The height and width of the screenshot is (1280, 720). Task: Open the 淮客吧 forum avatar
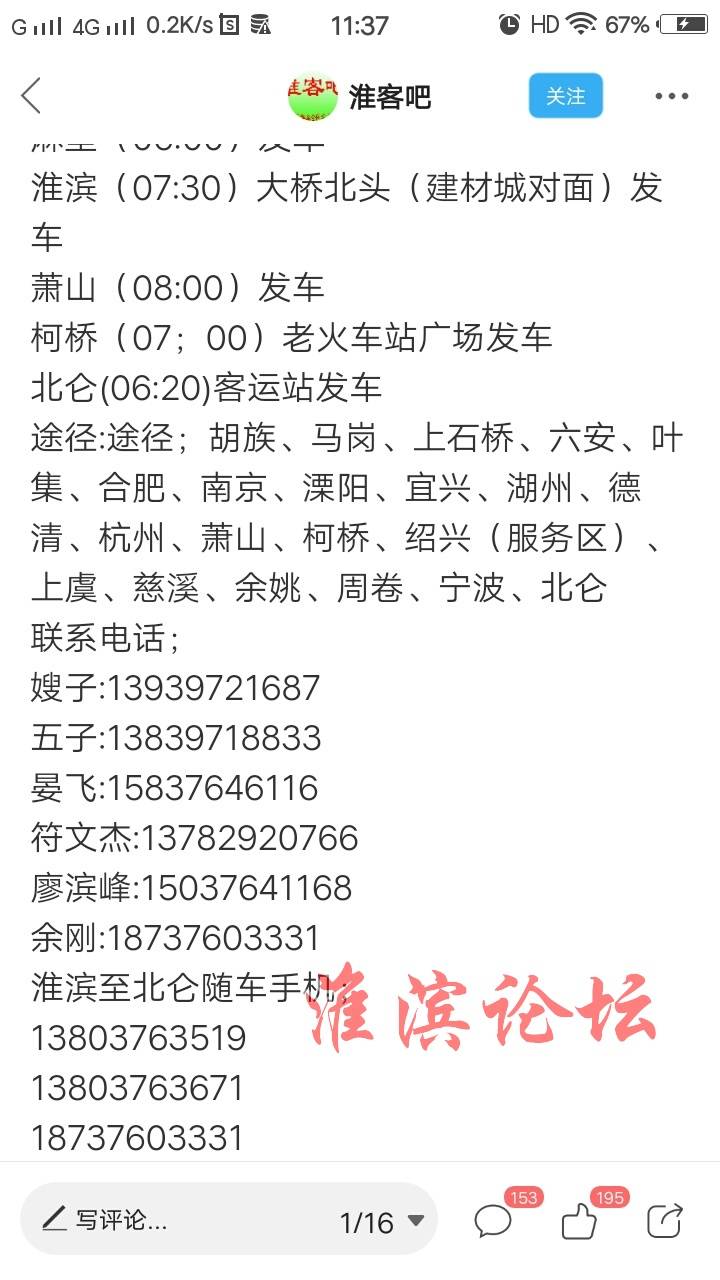click(312, 96)
